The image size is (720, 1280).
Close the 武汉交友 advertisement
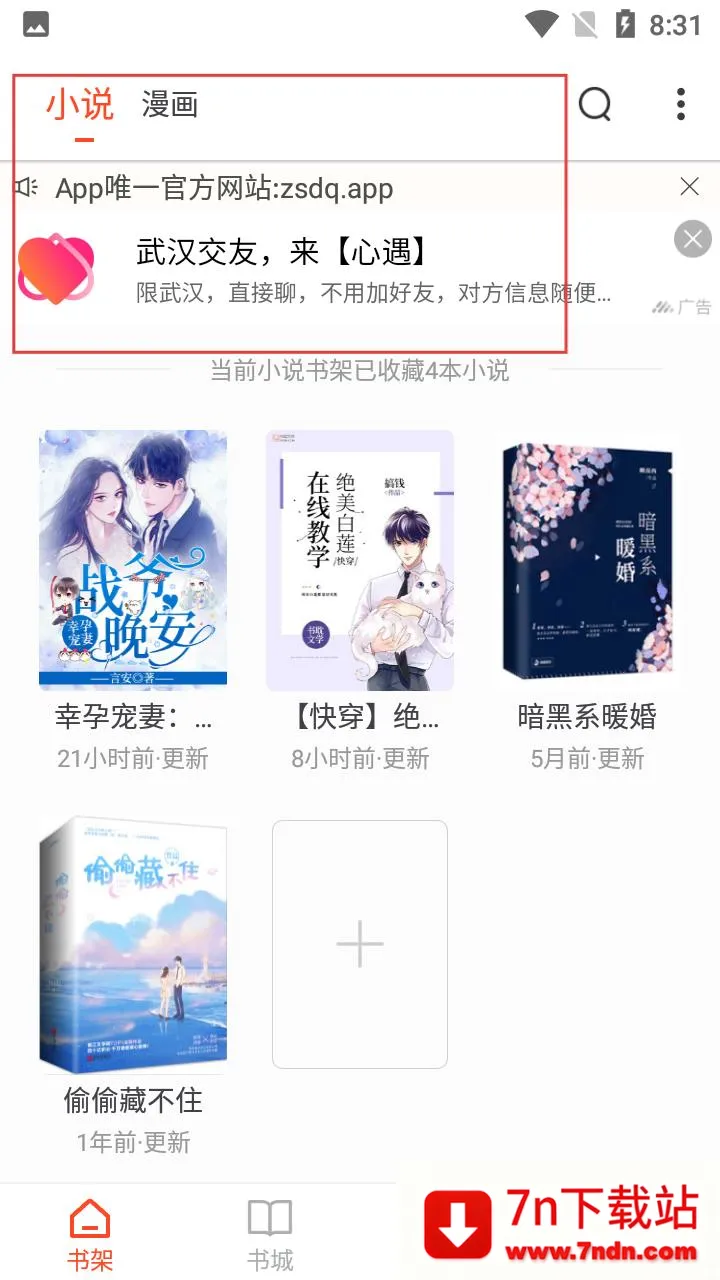[x=691, y=239]
